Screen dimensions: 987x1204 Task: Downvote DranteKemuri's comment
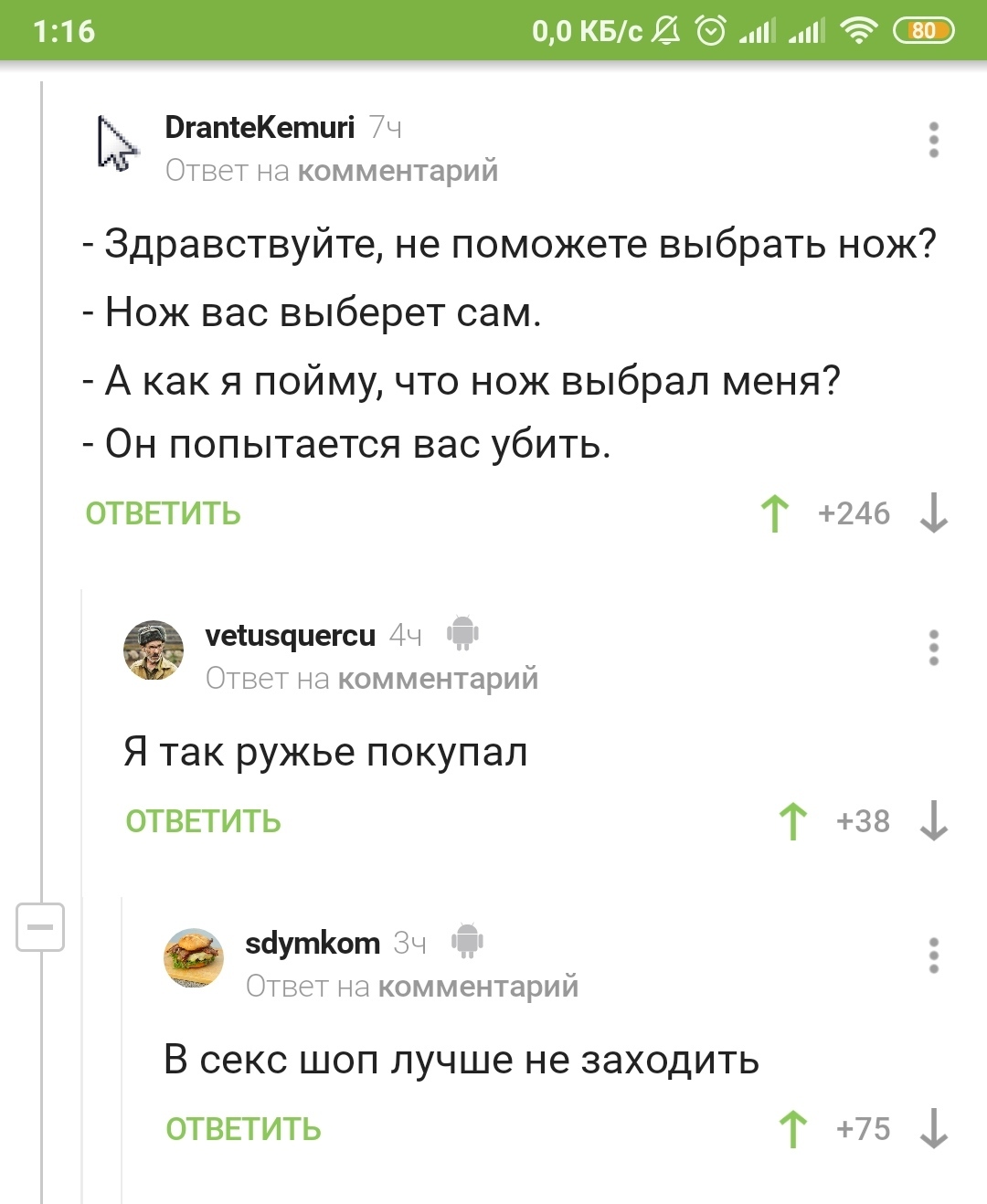click(x=933, y=513)
